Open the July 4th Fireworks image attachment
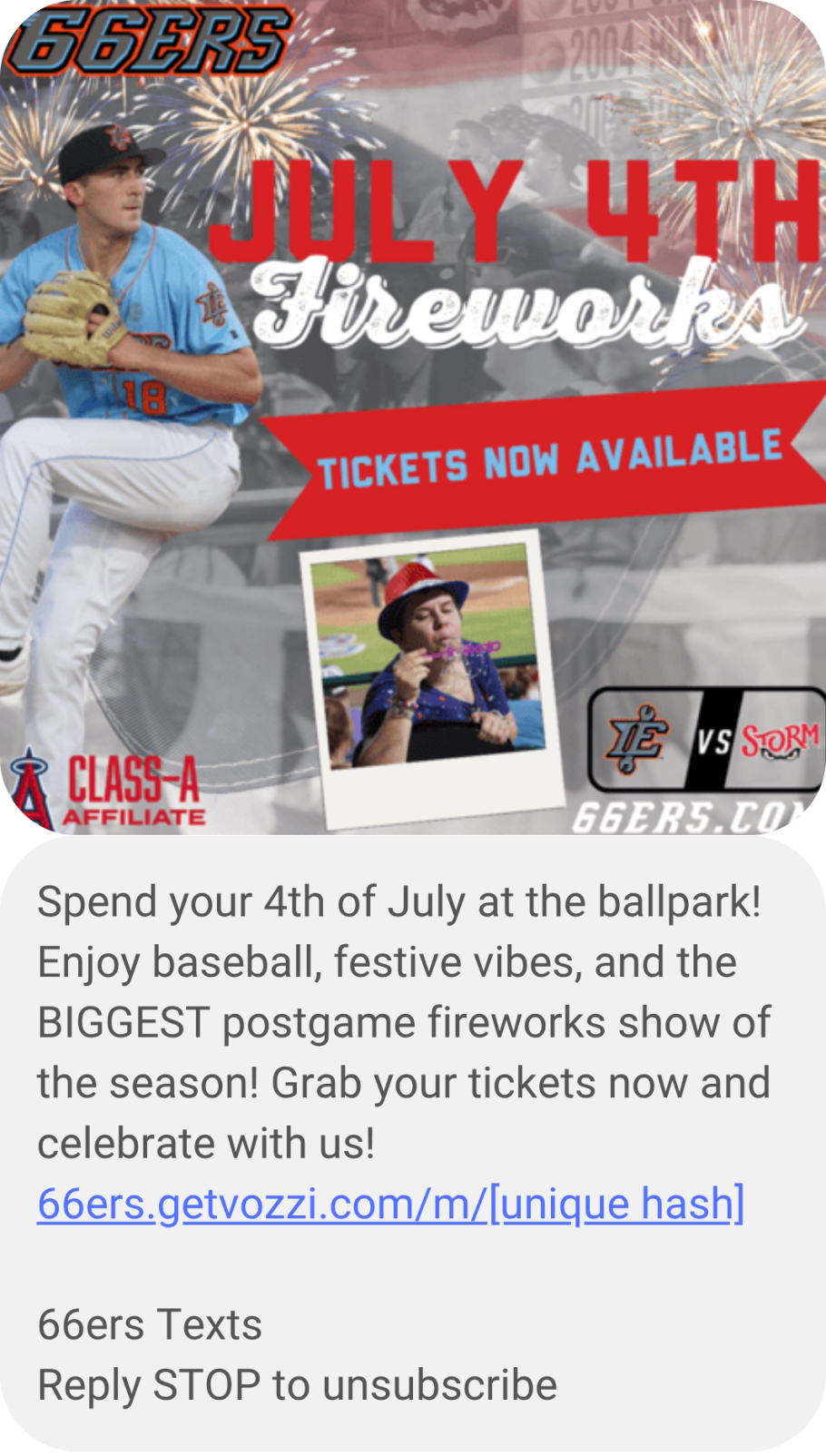 point(413,418)
